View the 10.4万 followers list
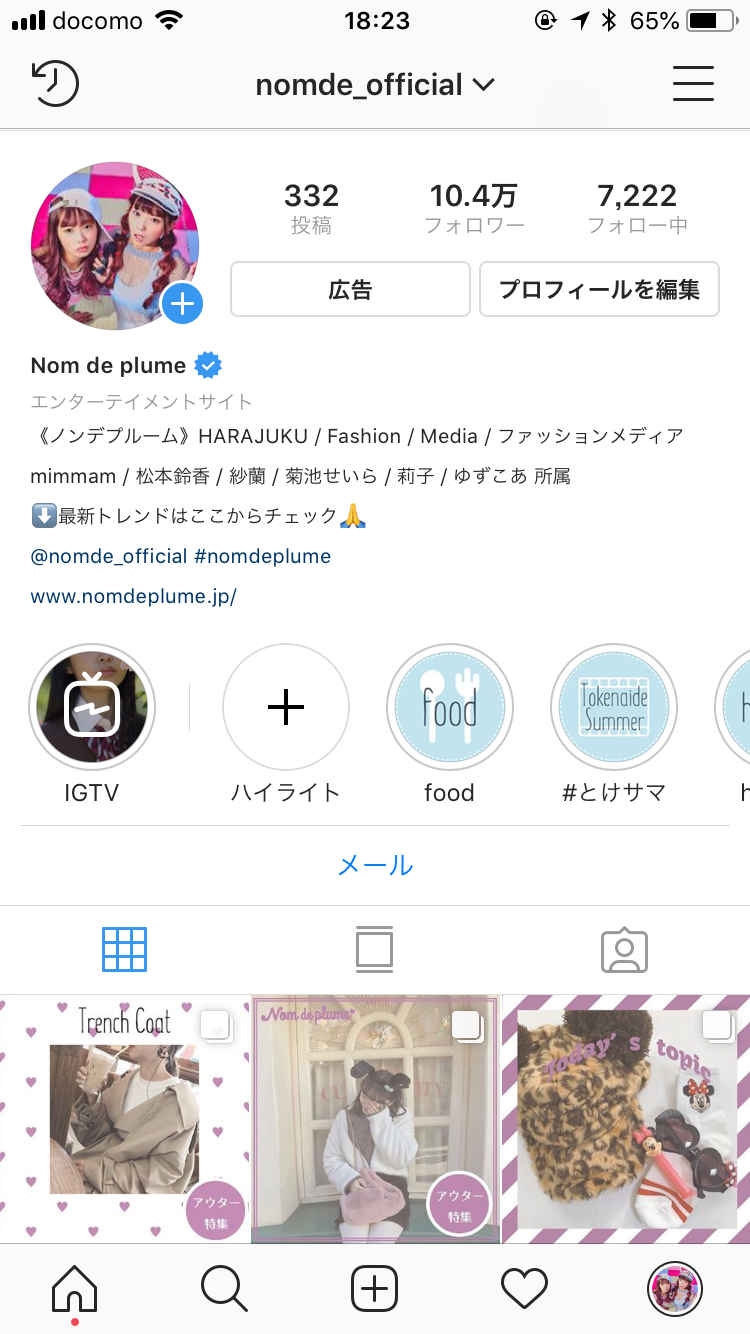Image resolution: width=750 pixels, height=1334 pixels. coord(474,208)
